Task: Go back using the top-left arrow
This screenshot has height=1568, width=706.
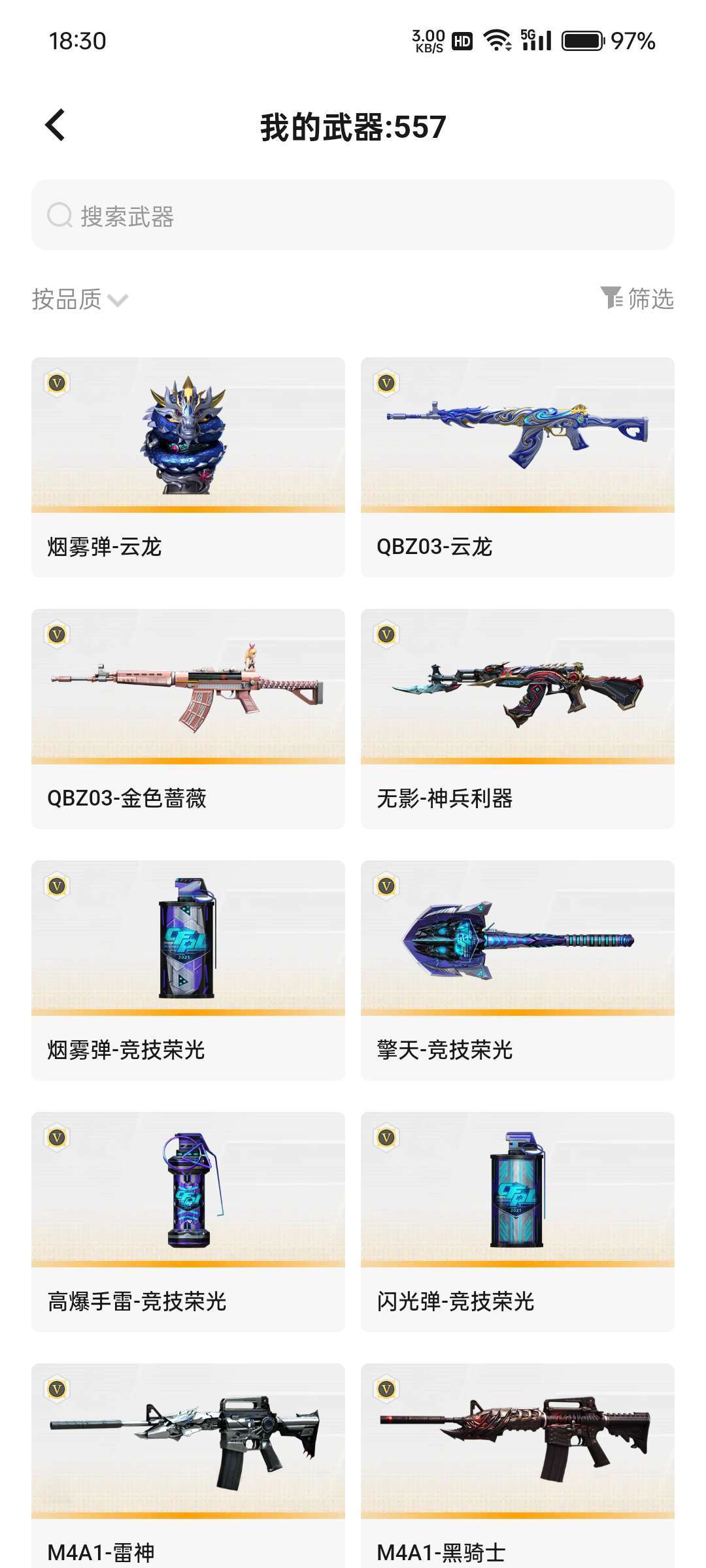Action: [x=56, y=125]
